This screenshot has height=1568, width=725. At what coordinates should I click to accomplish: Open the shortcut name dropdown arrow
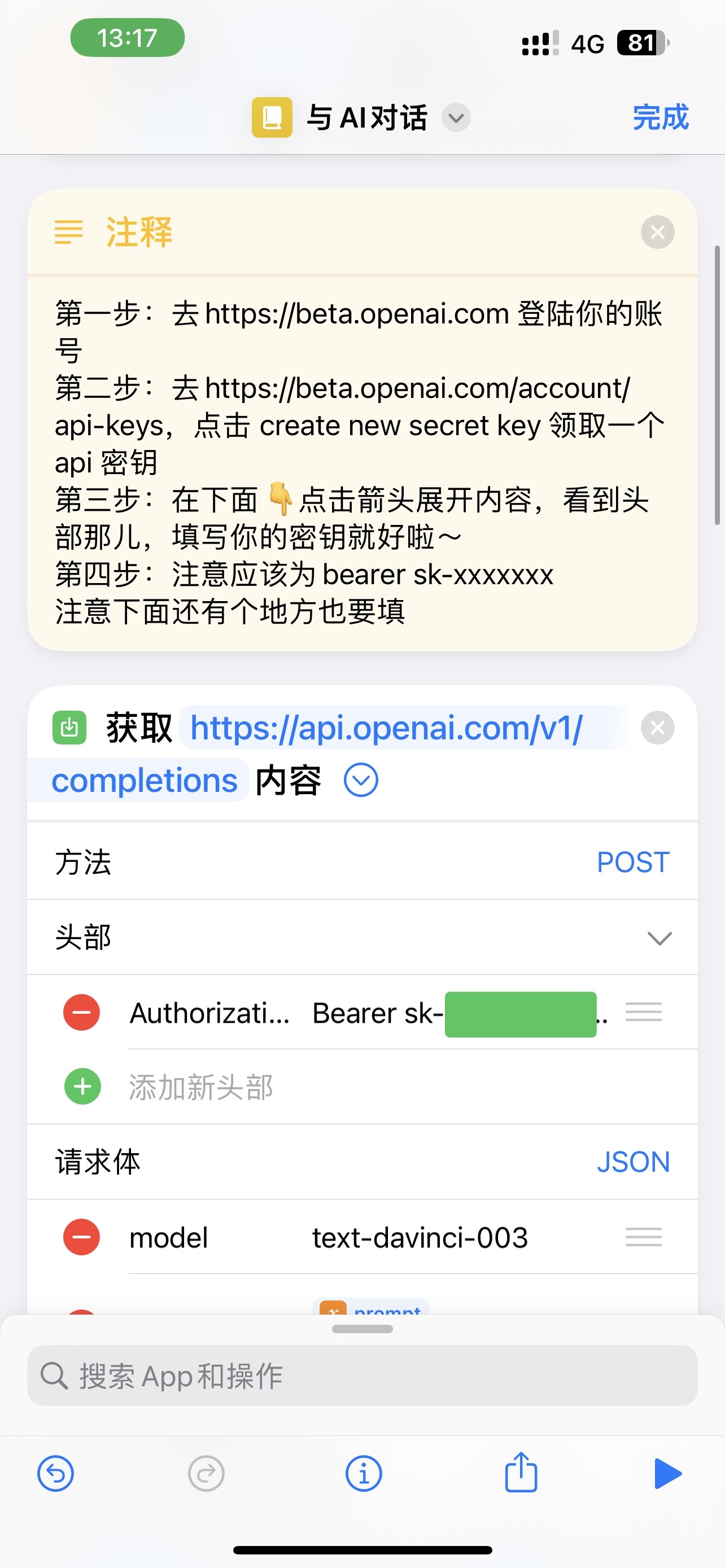pos(456,117)
